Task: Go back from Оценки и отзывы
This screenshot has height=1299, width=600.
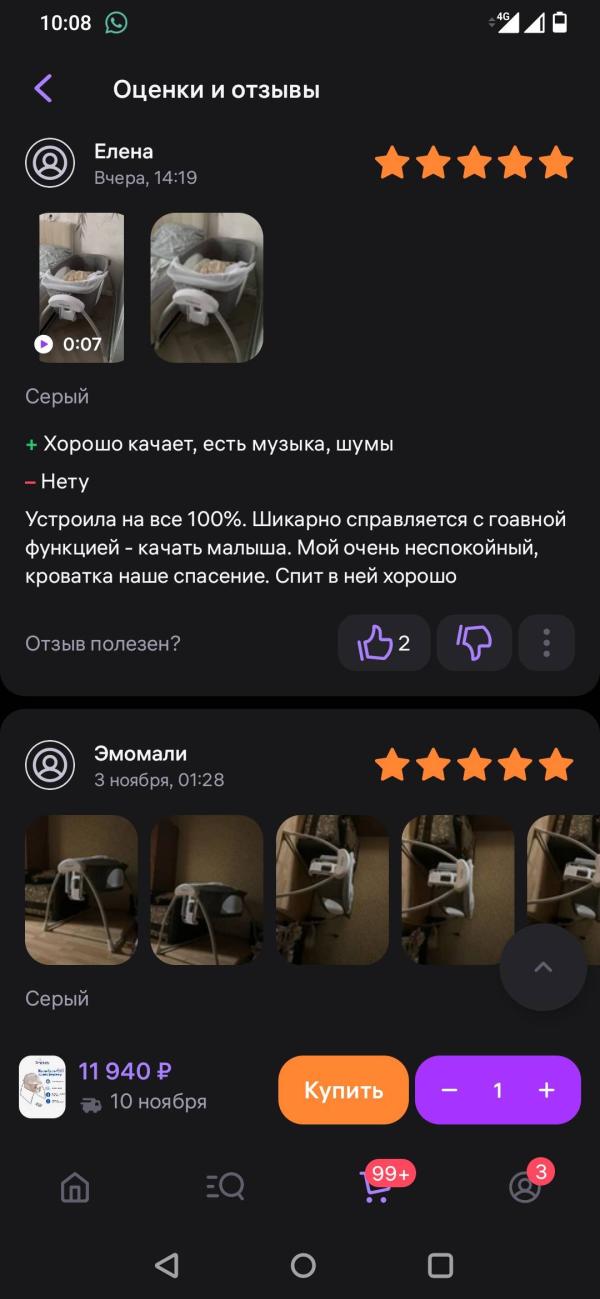Action: point(43,89)
